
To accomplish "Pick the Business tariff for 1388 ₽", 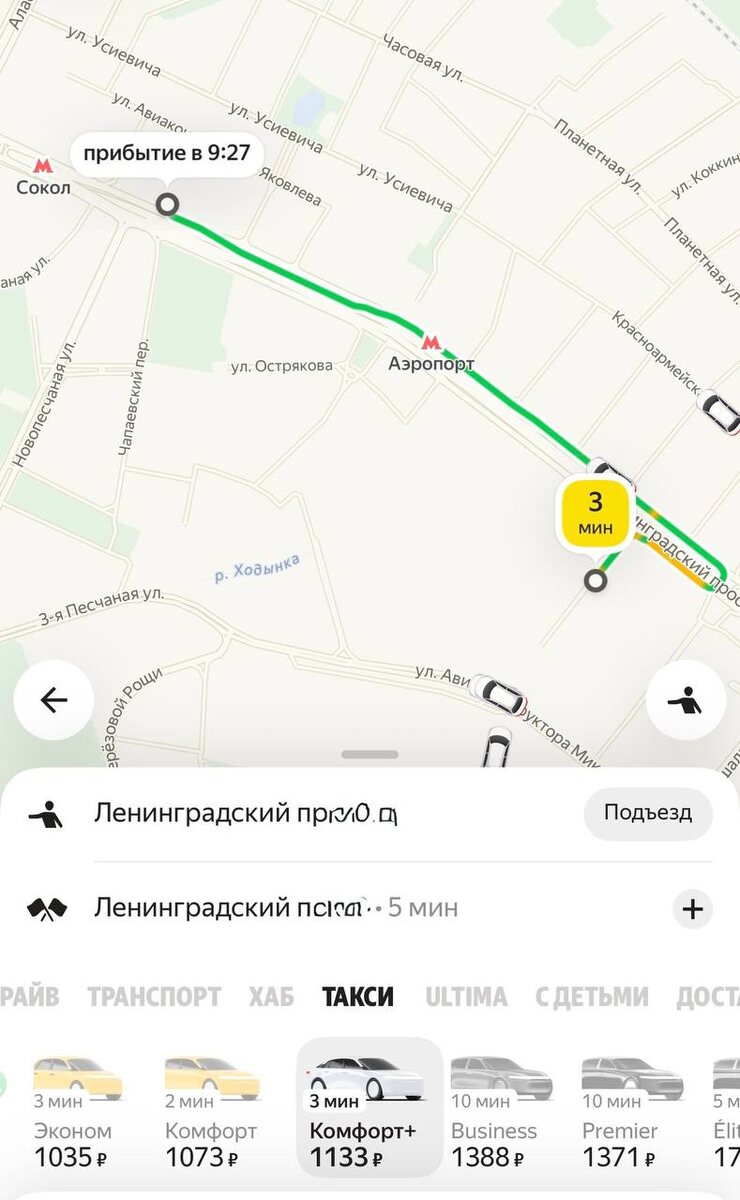I will click(500, 1110).
